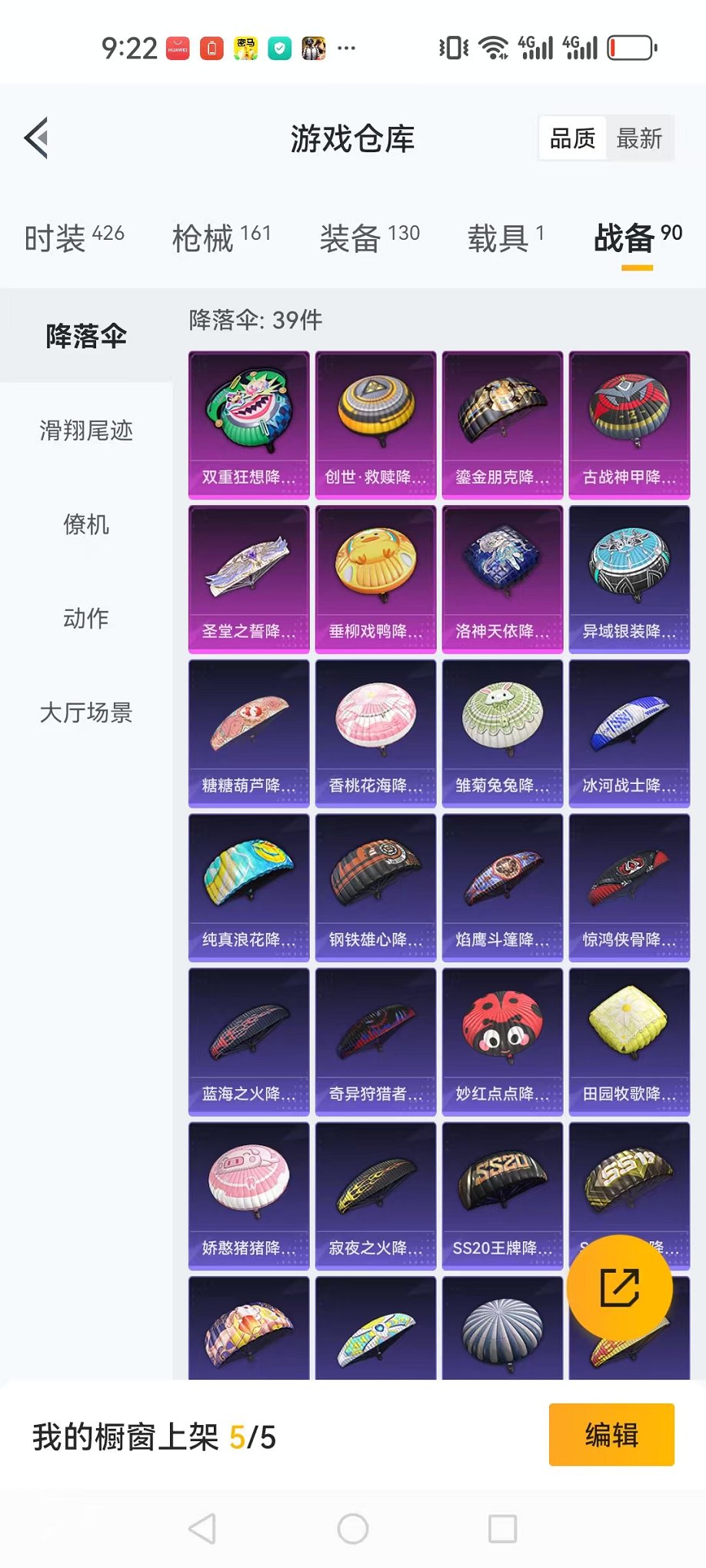Open the 大厅场景 category
This screenshot has width=706, height=1568.
point(86,713)
